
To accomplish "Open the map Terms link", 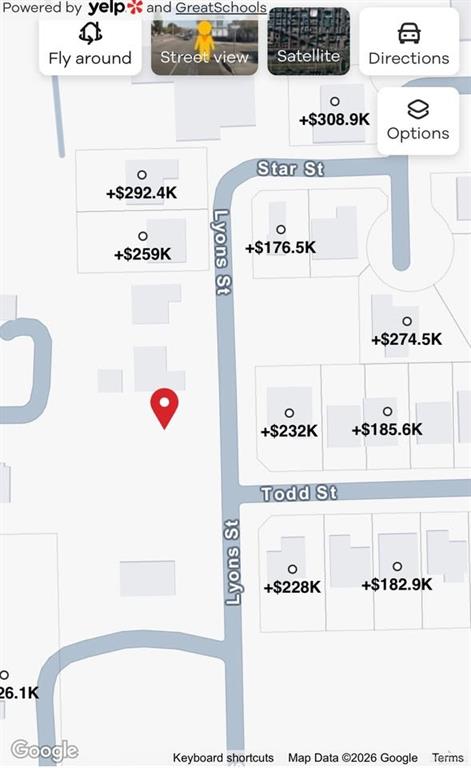I will 447,758.
